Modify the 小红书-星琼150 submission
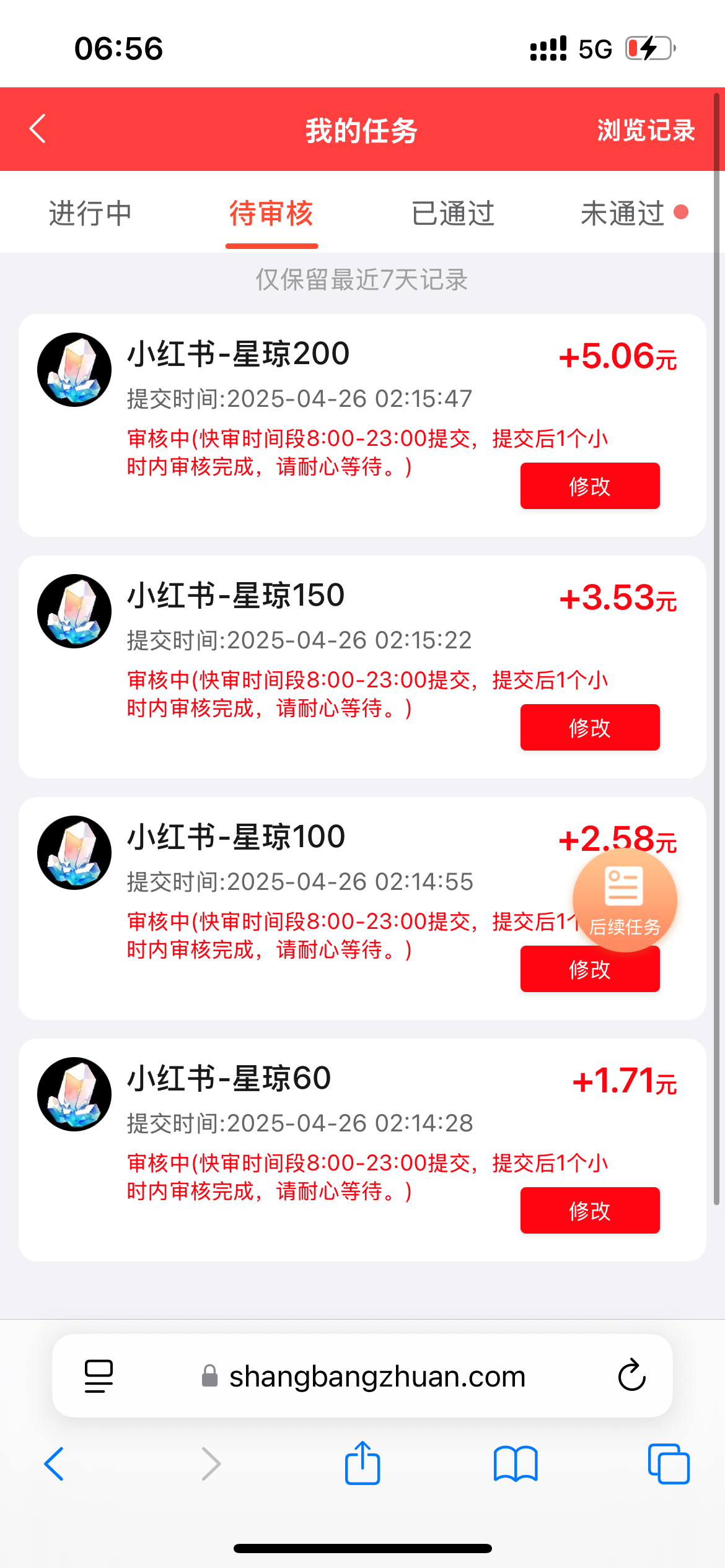The width and height of the screenshot is (725, 1568). click(x=589, y=728)
